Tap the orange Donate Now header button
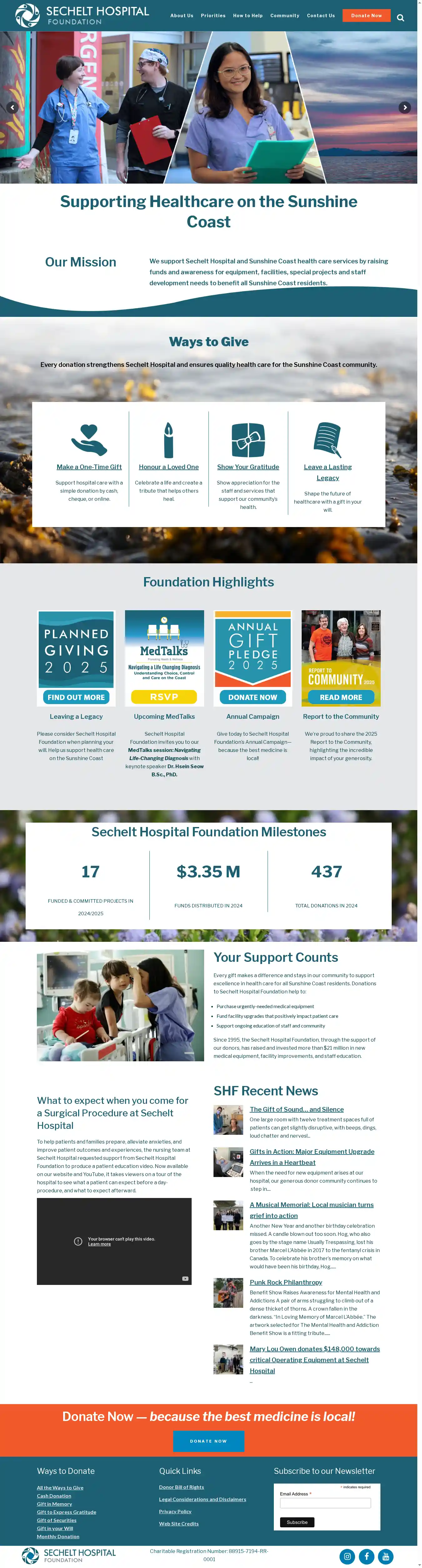This screenshot has height=1568, width=422. click(x=366, y=15)
